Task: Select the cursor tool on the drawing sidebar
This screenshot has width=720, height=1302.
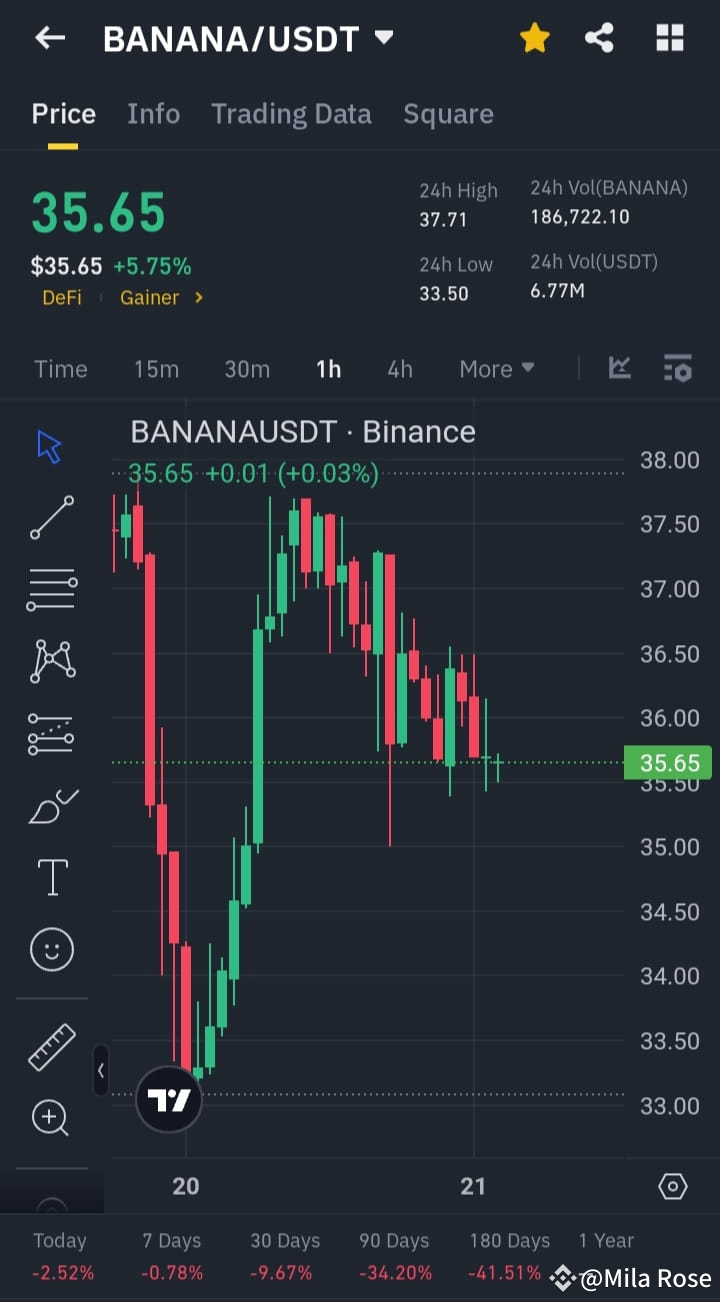Action: point(50,446)
